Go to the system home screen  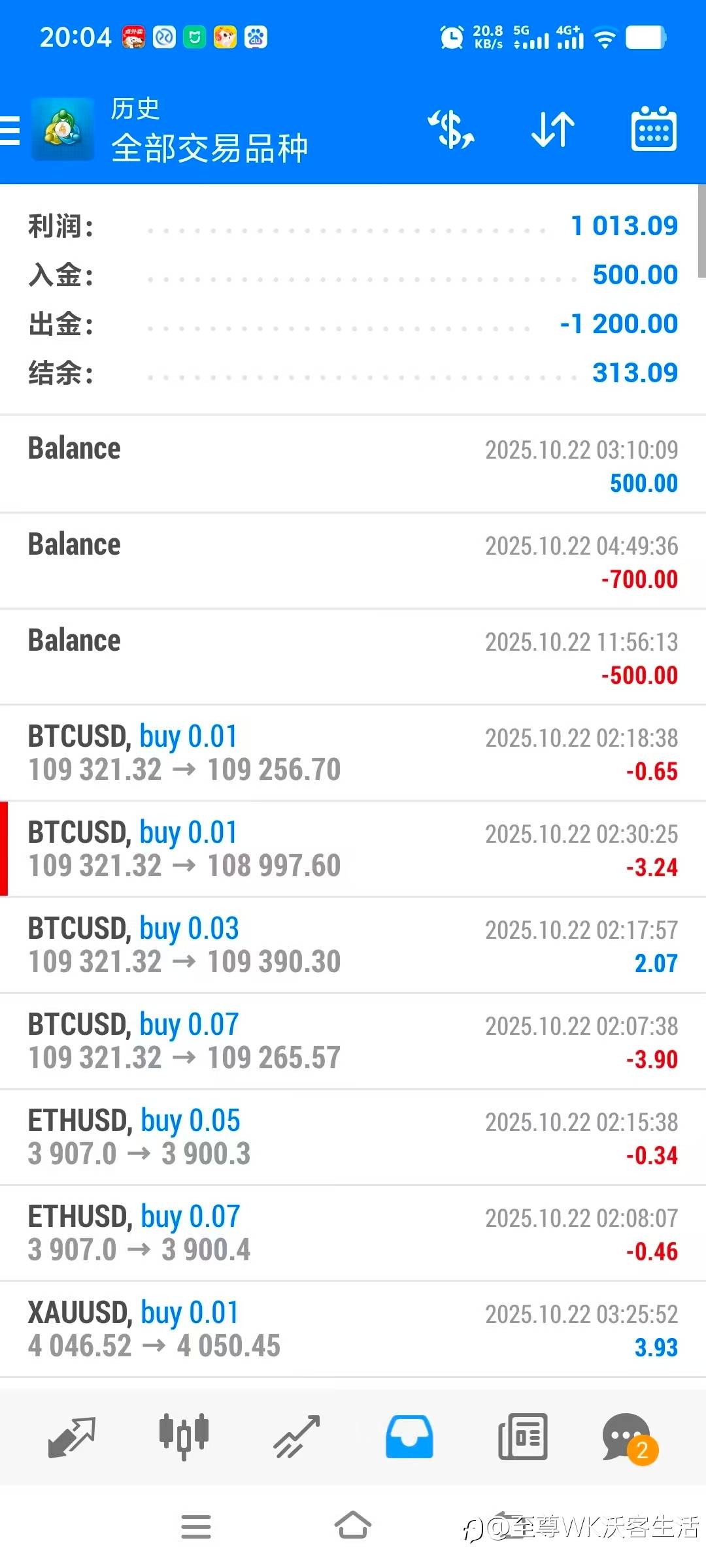coord(353,1527)
